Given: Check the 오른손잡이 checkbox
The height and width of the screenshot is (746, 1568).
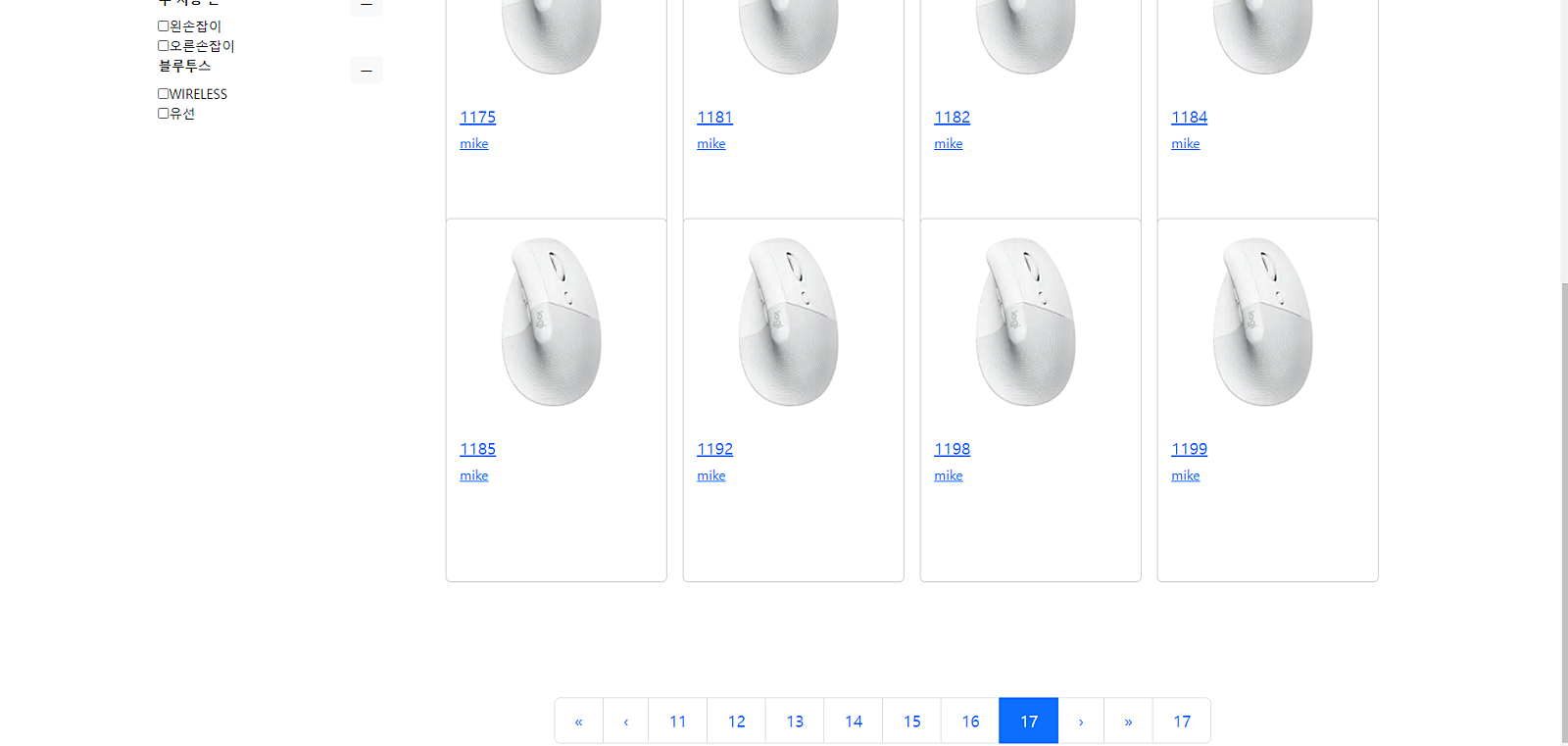Looking at the screenshot, I should pyautogui.click(x=164, y=46).
